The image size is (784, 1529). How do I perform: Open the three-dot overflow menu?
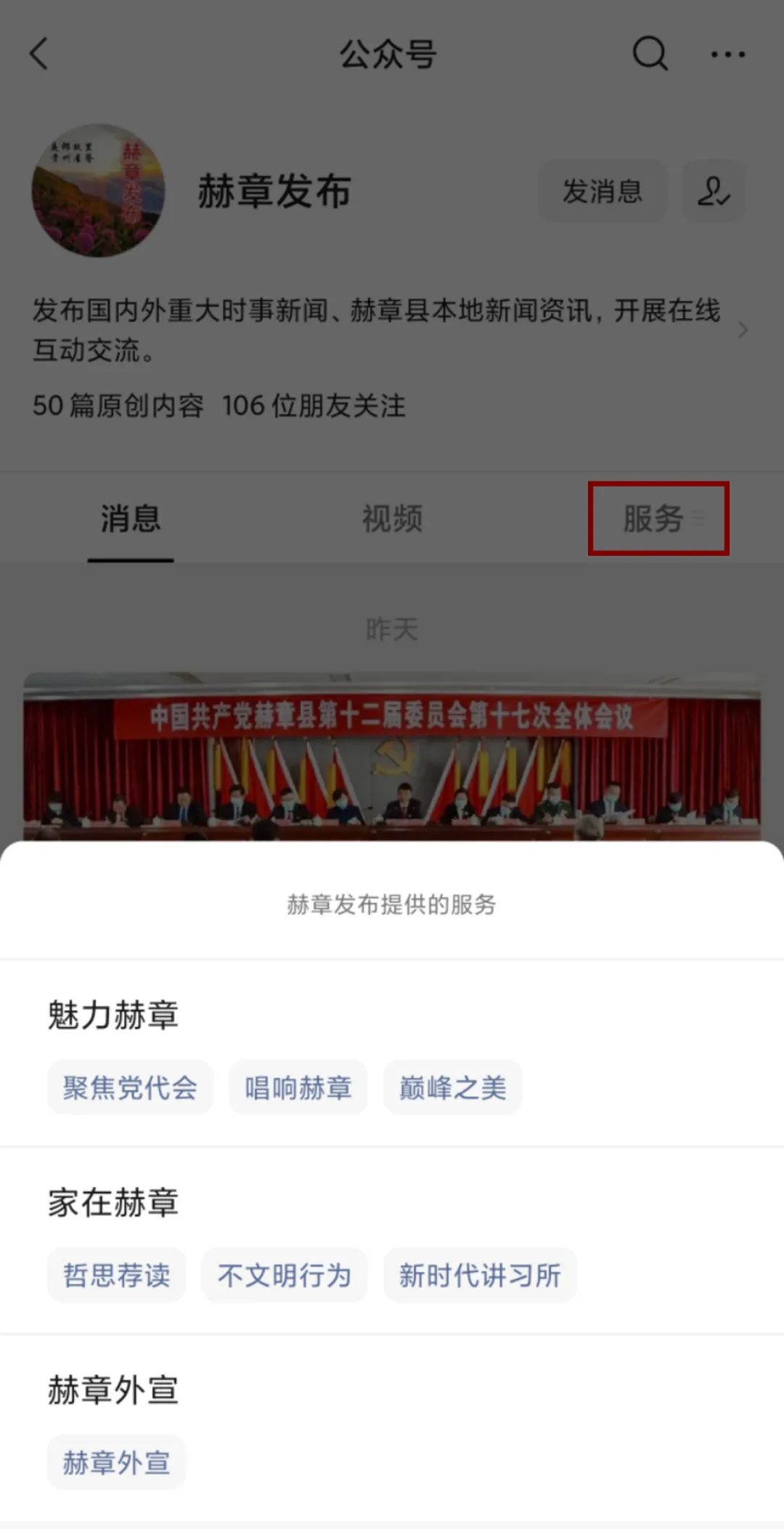pyautogui.click(x=727, y=54)
